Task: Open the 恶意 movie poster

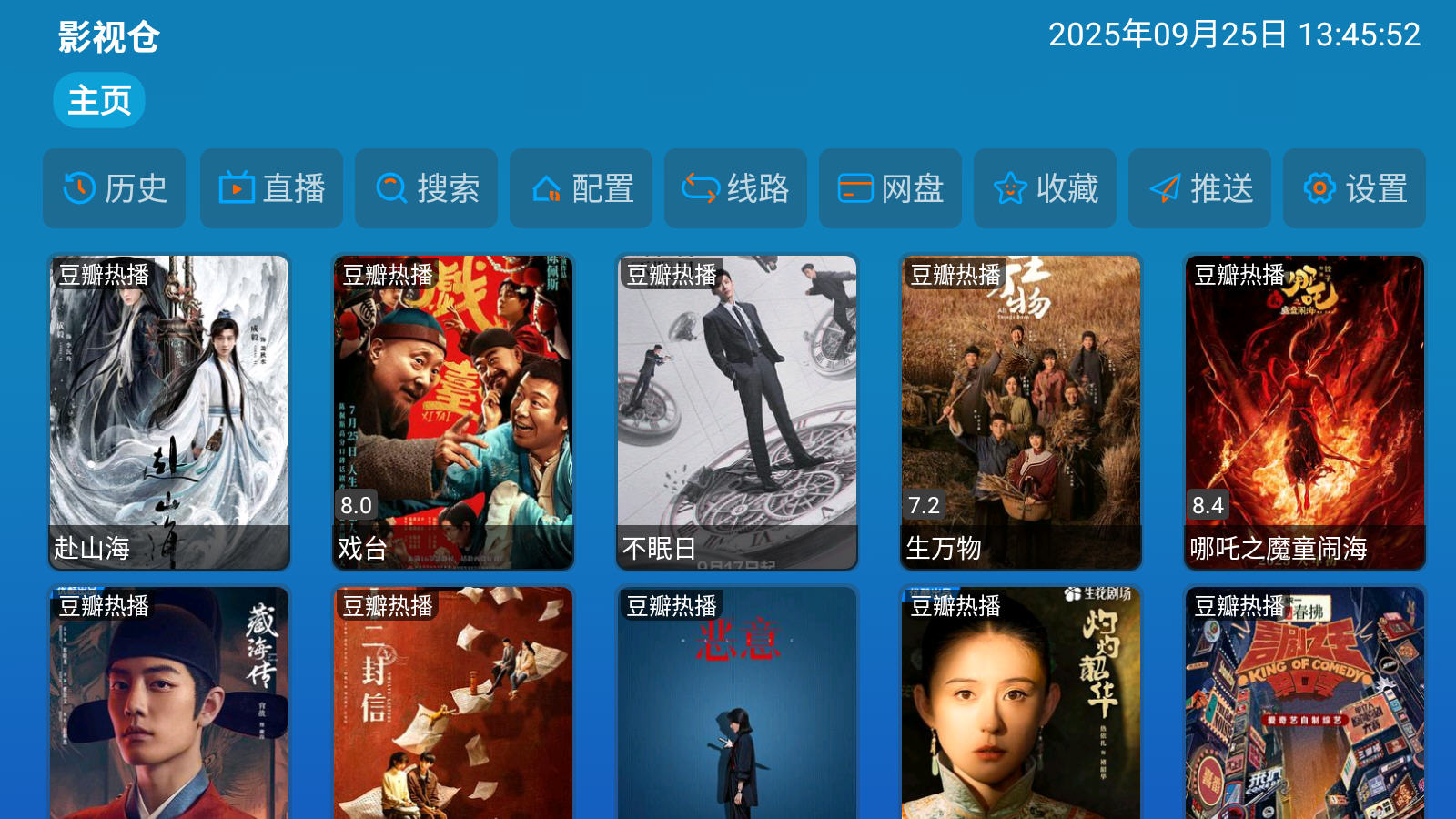Action: [x=737, y=705]
